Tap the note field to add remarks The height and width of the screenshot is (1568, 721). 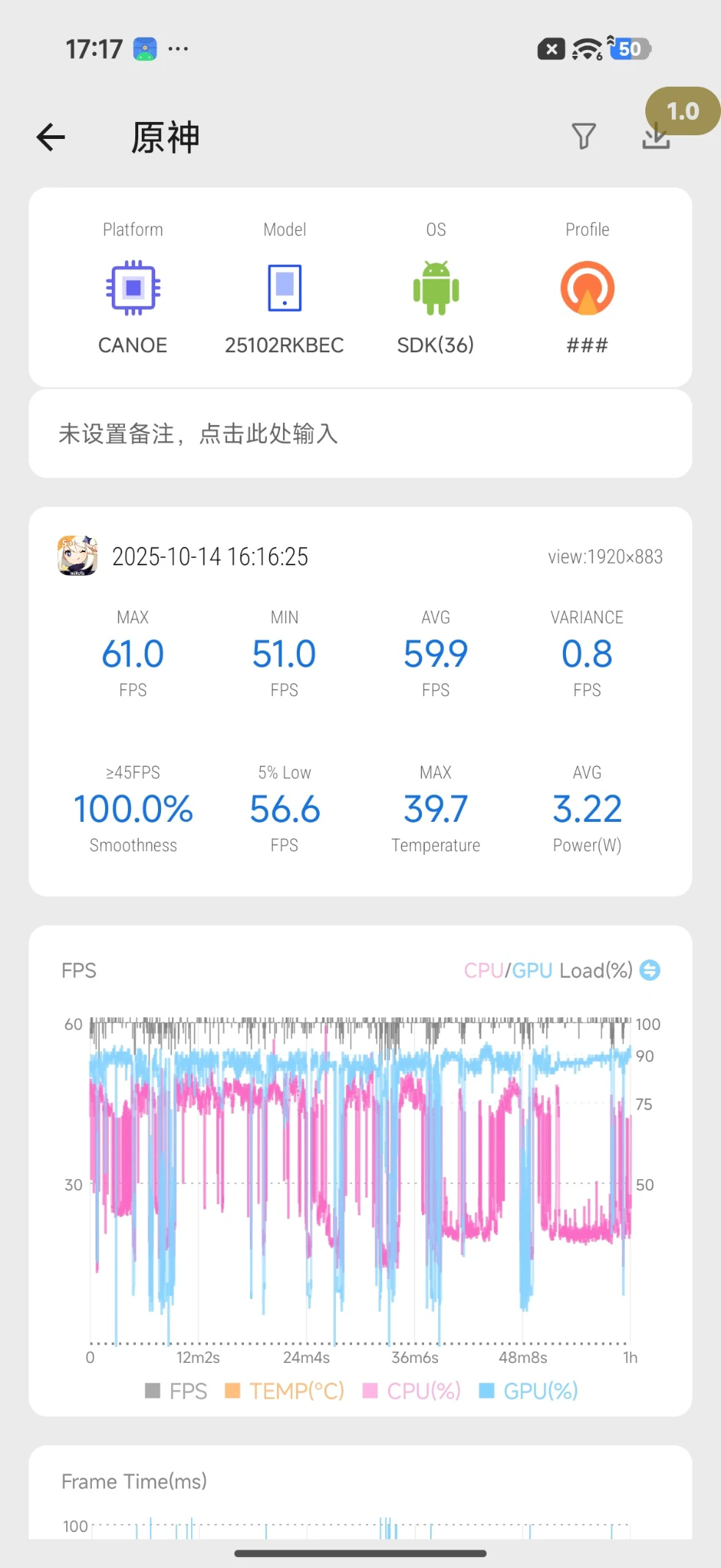360,434
